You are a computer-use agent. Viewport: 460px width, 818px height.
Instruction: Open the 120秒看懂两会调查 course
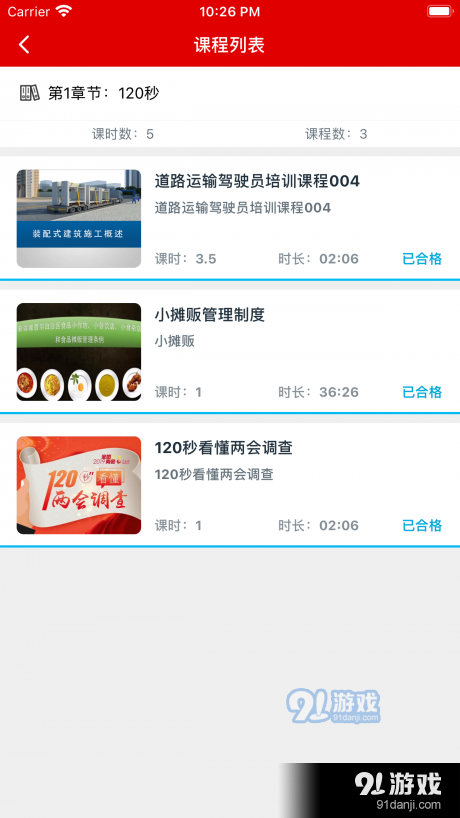click(230, 485)
